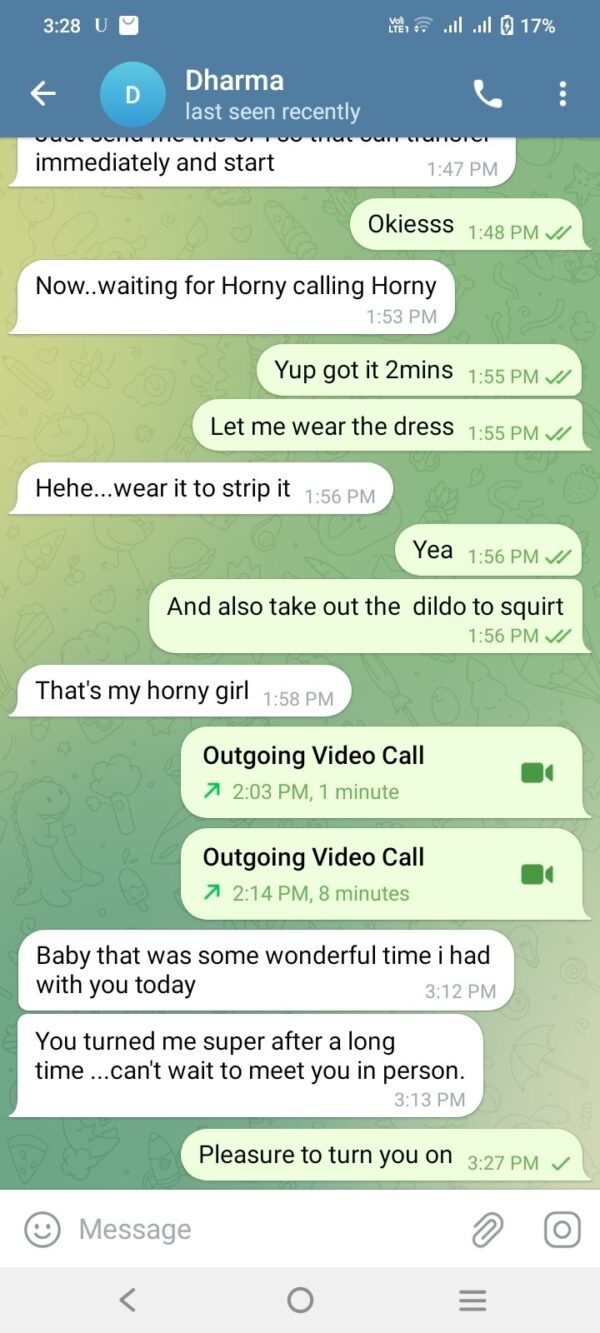600x1333 pixels.
Task: Start a voice call with Dharma
Action: (487, 94)
